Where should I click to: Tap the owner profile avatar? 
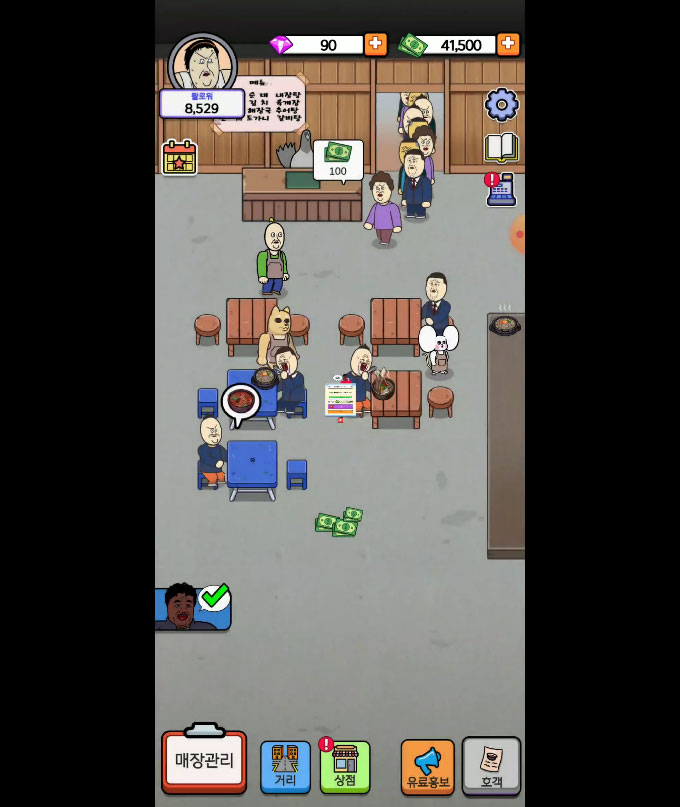(203, 64)
